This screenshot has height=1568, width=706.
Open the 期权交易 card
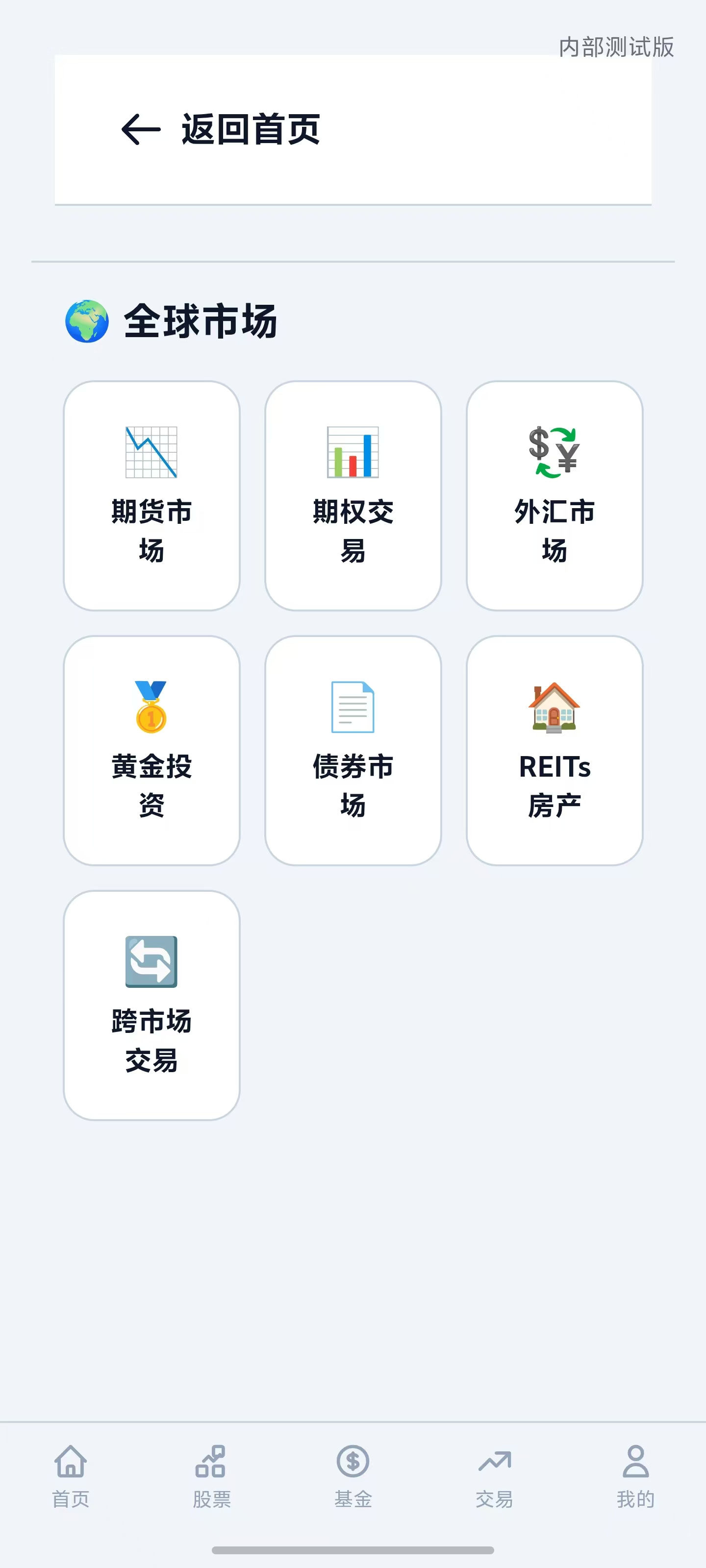(353, 495)
